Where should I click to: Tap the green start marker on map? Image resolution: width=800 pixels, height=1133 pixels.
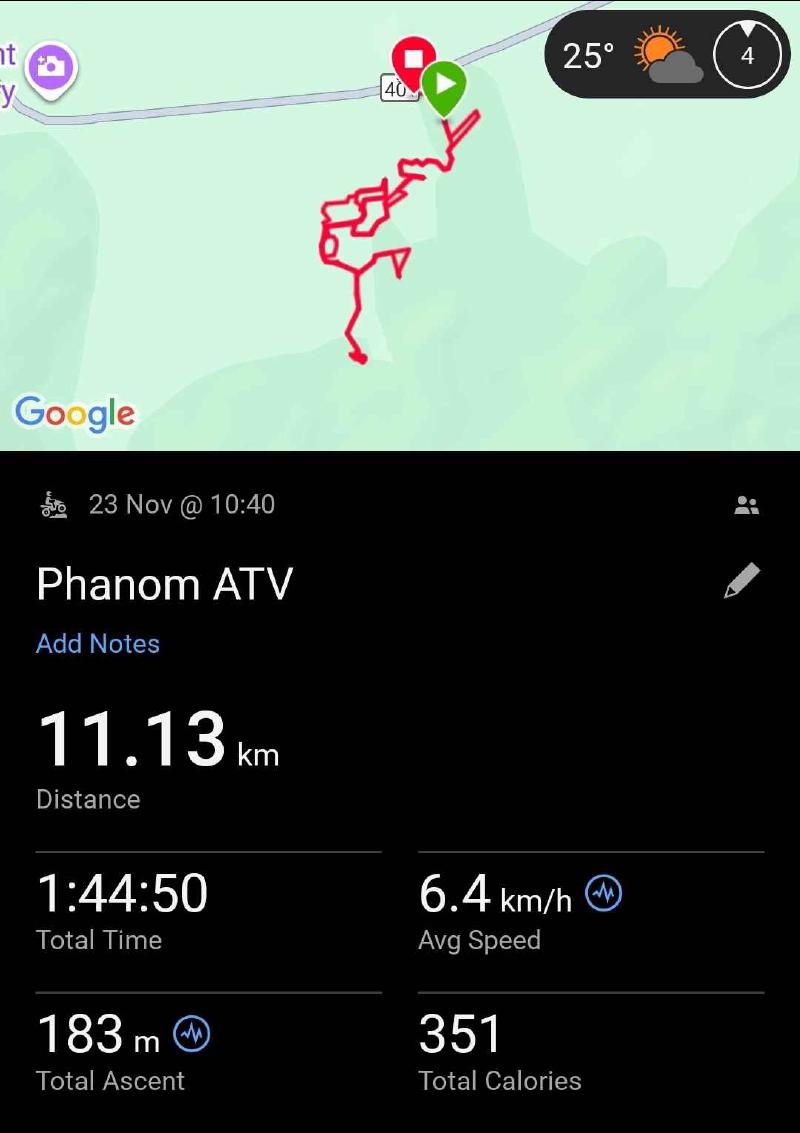pyautogui.click(x=443, y=84)
